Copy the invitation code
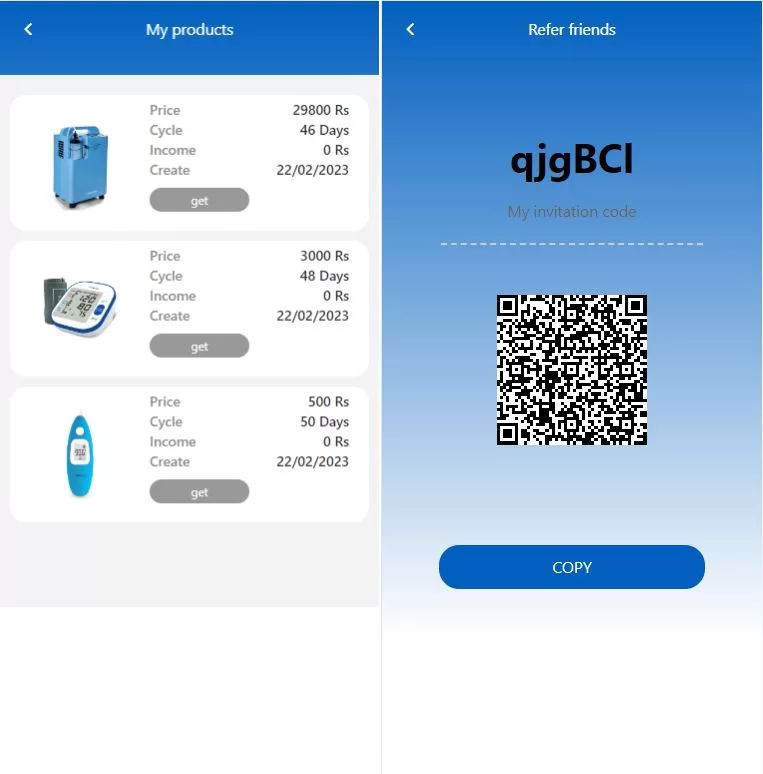 click(571, 567)
